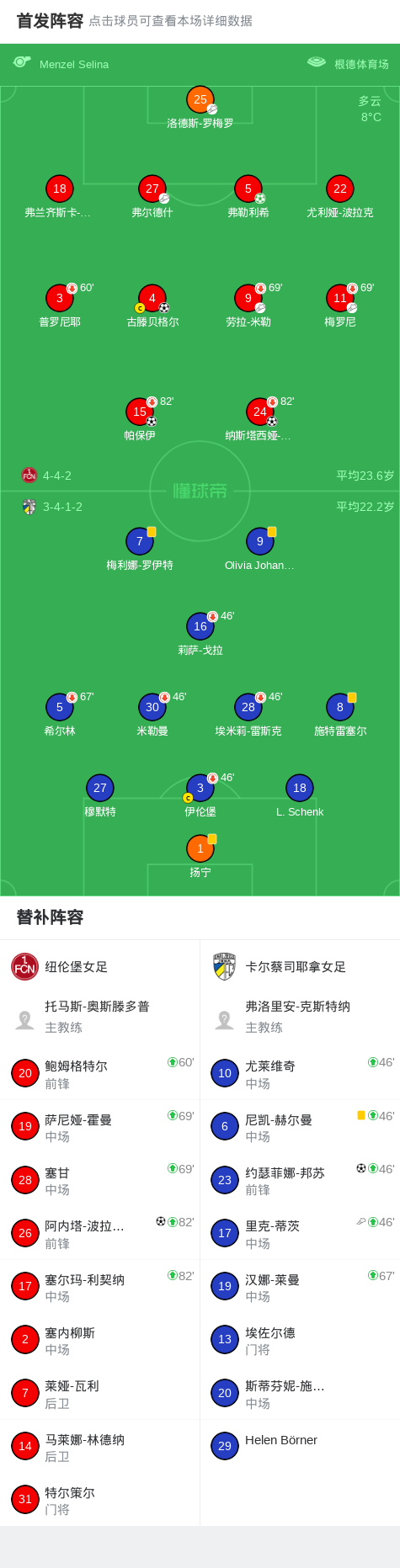Open coach 托马斯-奥斯滕多普 profile
The width and height of the screenshot is (400, 1568).
click(x=100, y=1017)
